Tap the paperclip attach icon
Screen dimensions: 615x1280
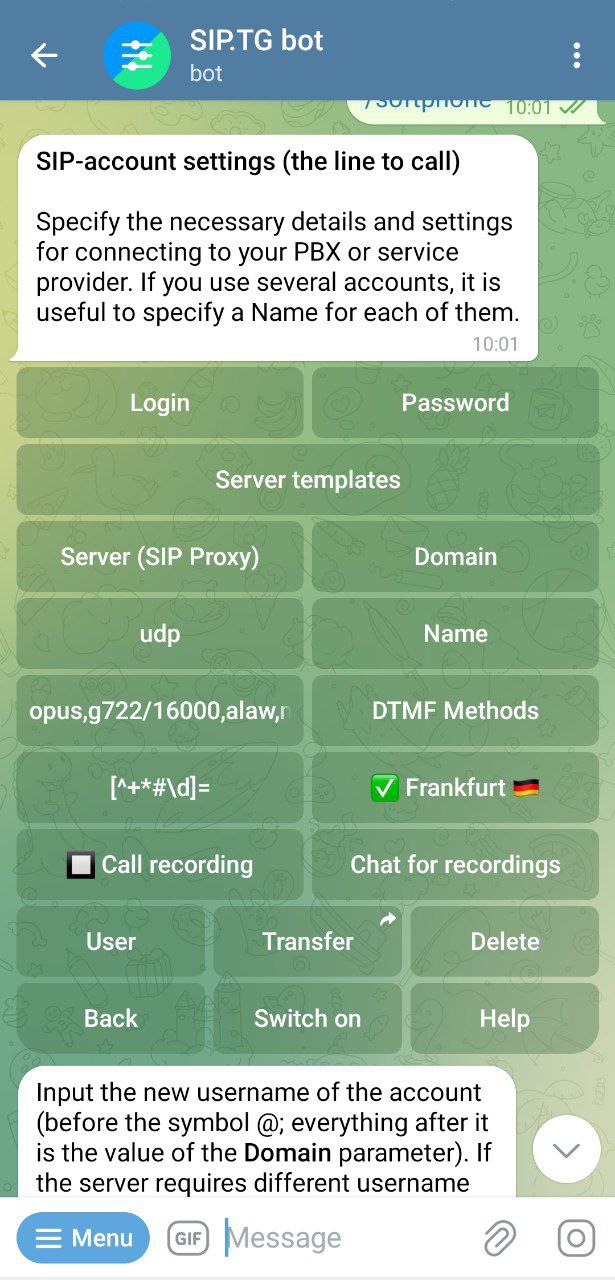(x=499, y=1238)
